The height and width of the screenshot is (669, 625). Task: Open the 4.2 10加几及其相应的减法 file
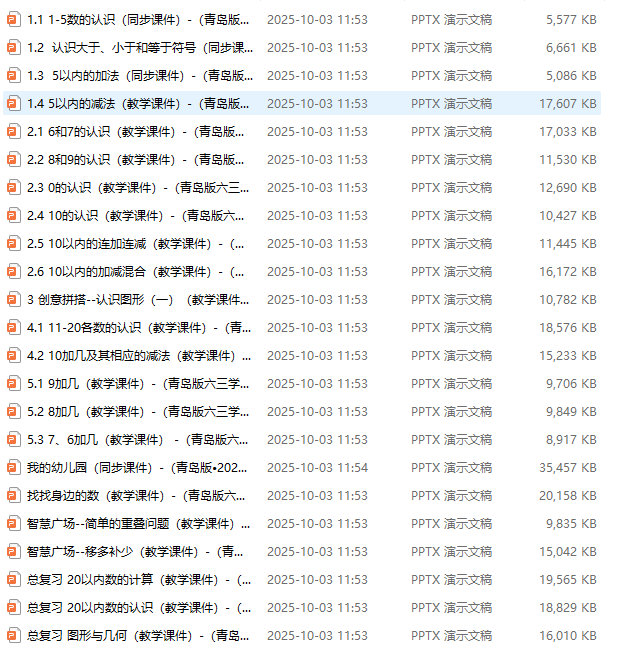click(x=138, y=355)
